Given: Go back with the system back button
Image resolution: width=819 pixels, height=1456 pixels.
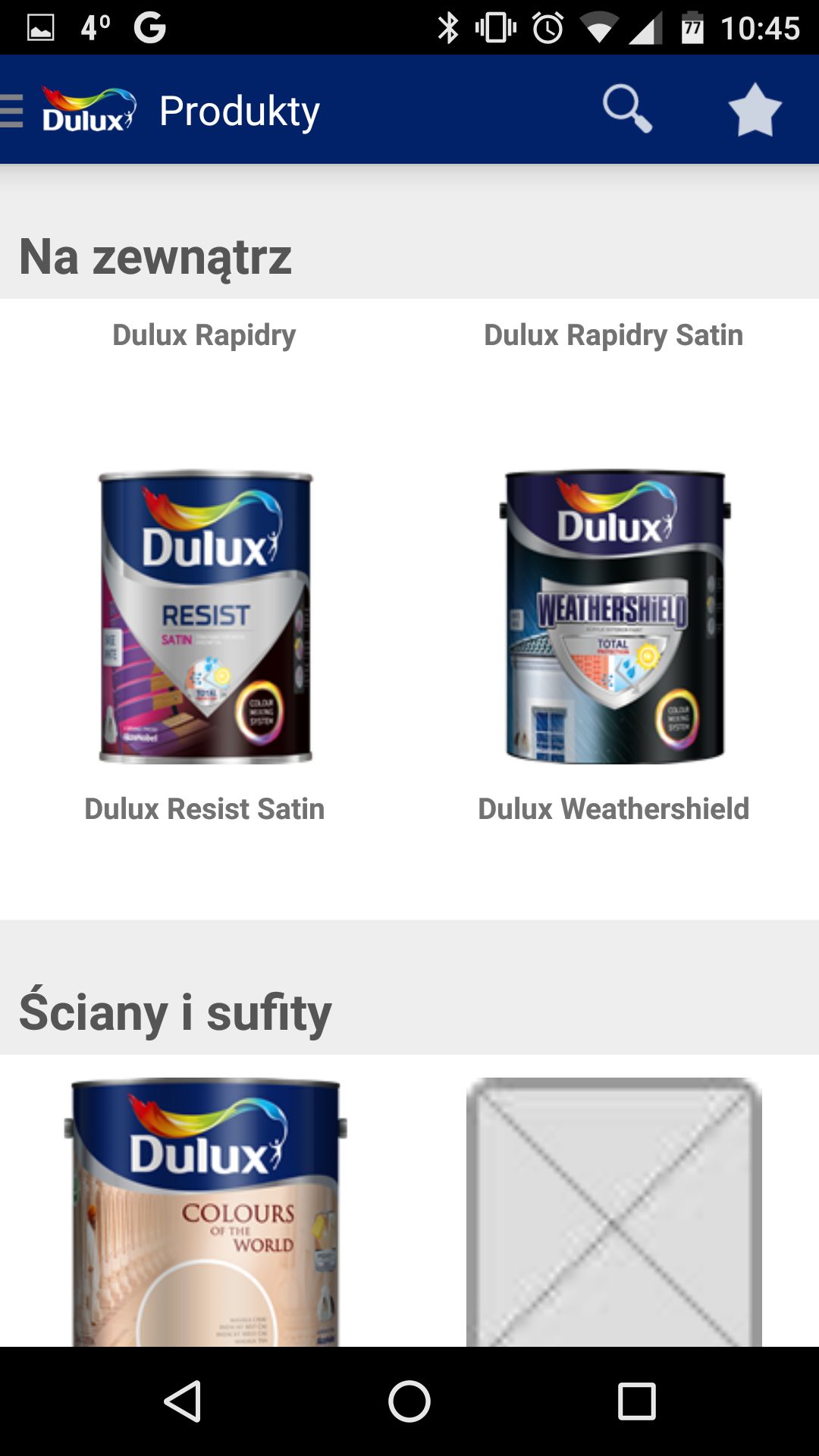Looking at the screenshot, I should click(x=182, y=1401).
